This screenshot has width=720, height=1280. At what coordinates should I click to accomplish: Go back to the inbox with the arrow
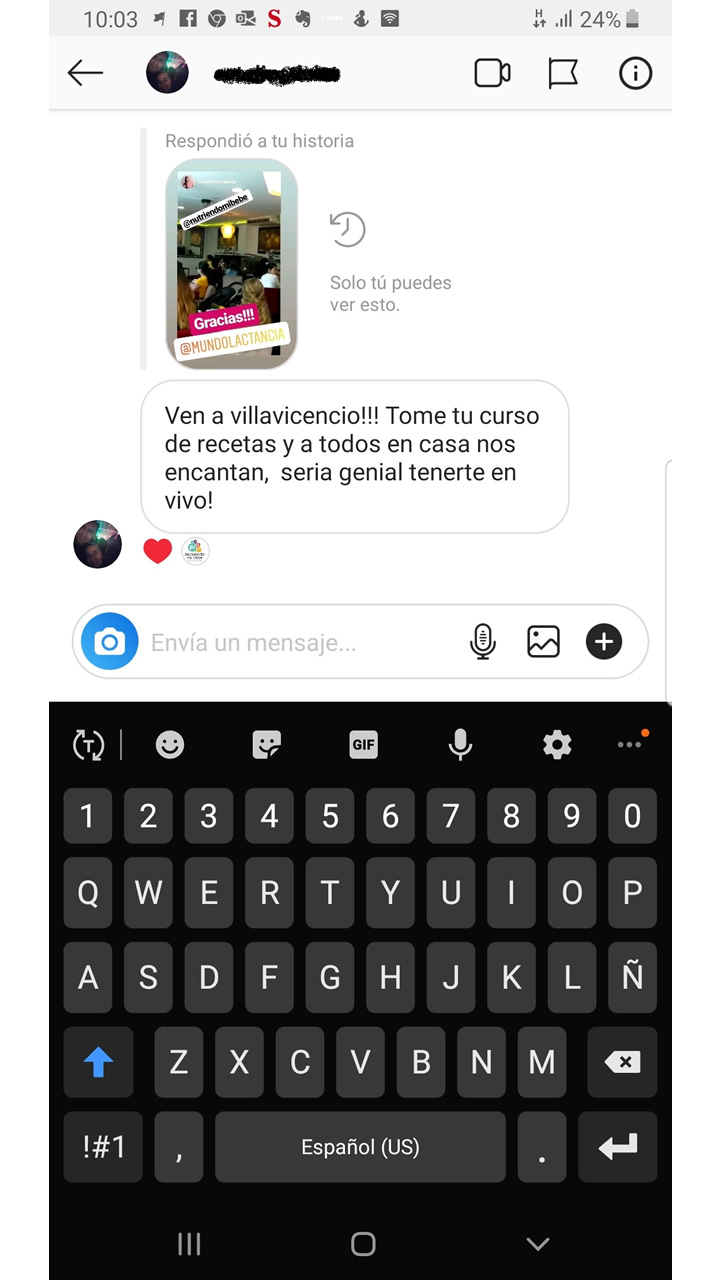coord(86,73)
